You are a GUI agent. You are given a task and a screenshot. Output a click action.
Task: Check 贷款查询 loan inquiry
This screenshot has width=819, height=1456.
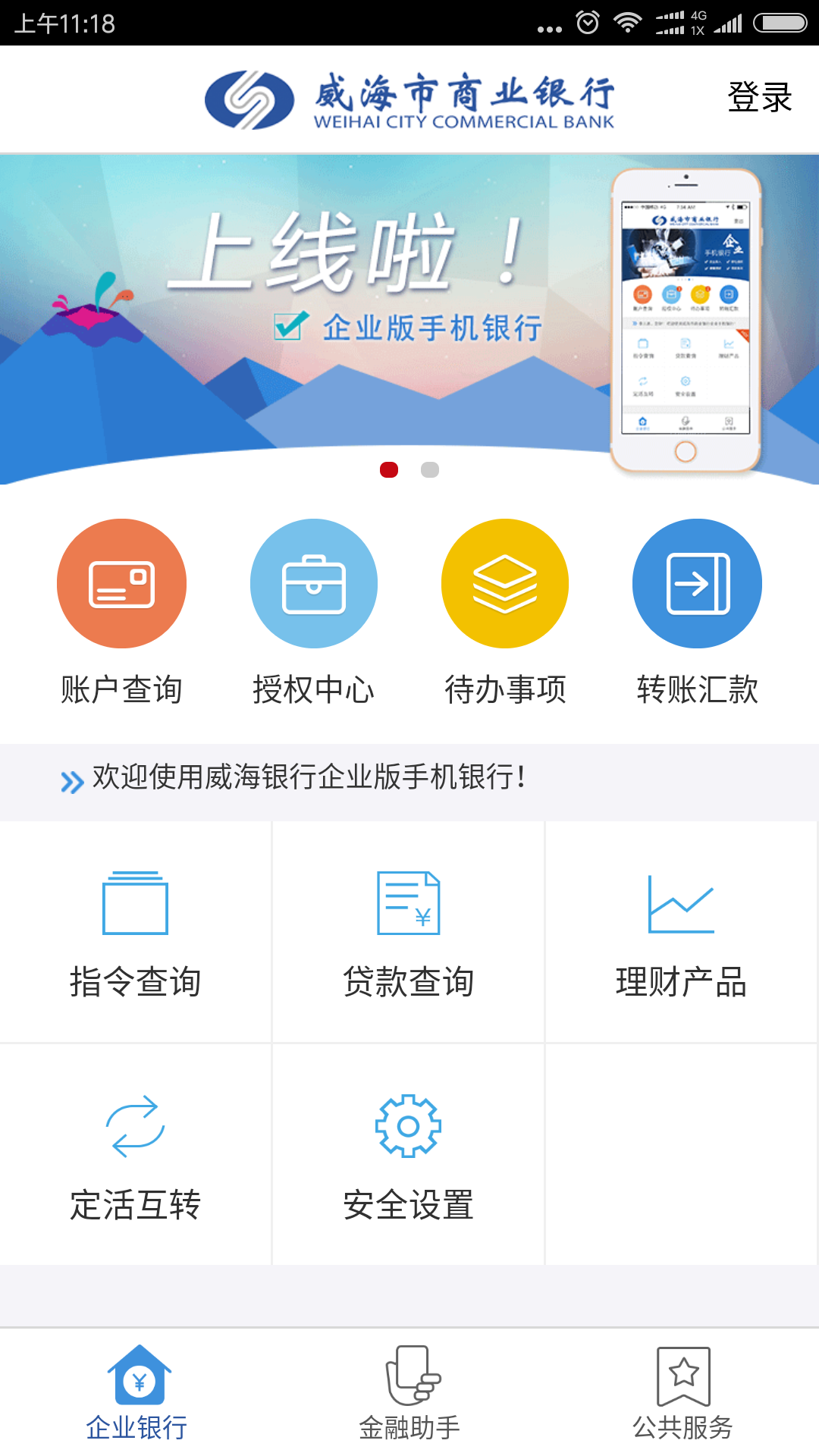coord(409,933)
